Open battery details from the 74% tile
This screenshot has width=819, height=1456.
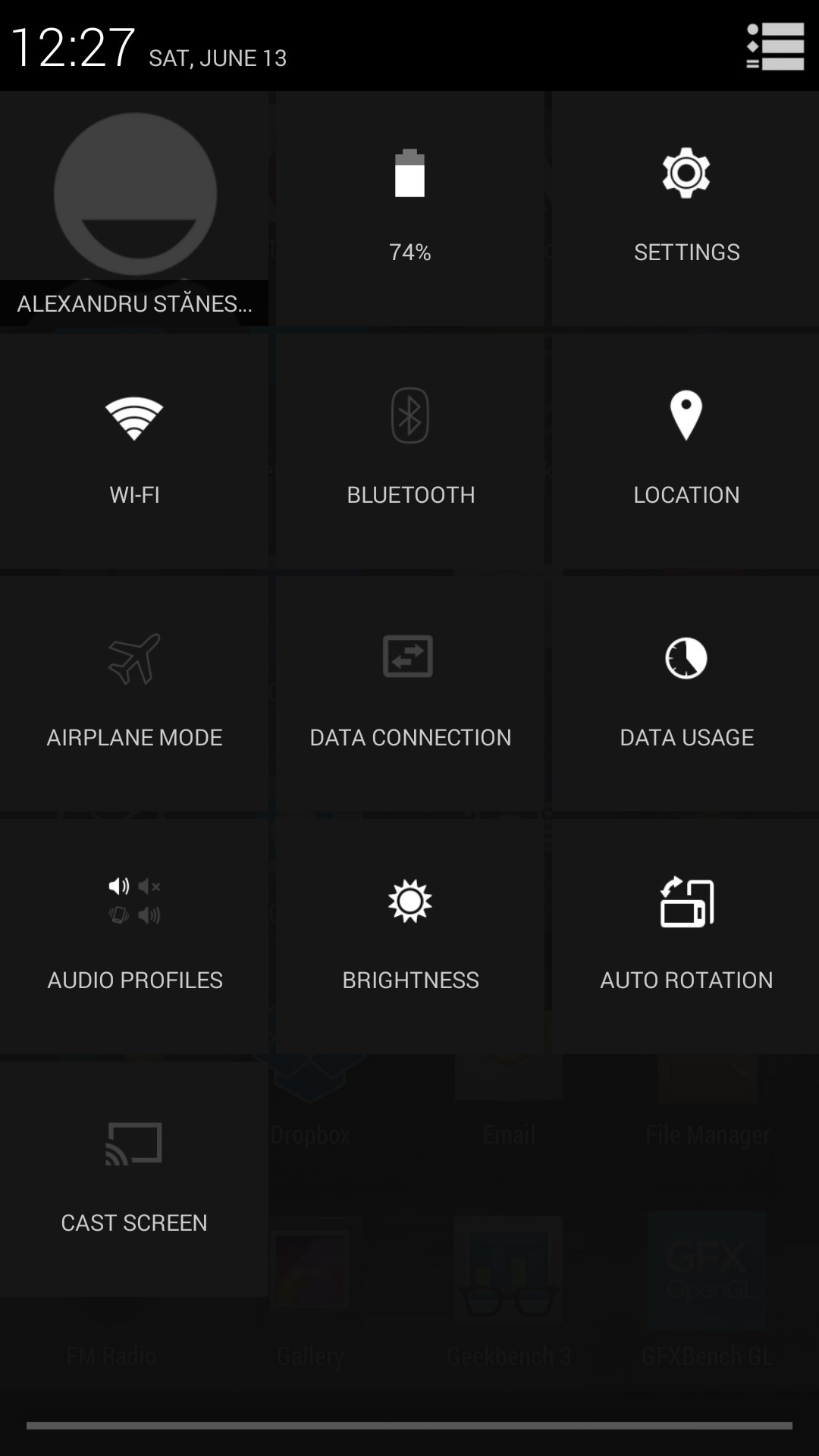point(409,209)
